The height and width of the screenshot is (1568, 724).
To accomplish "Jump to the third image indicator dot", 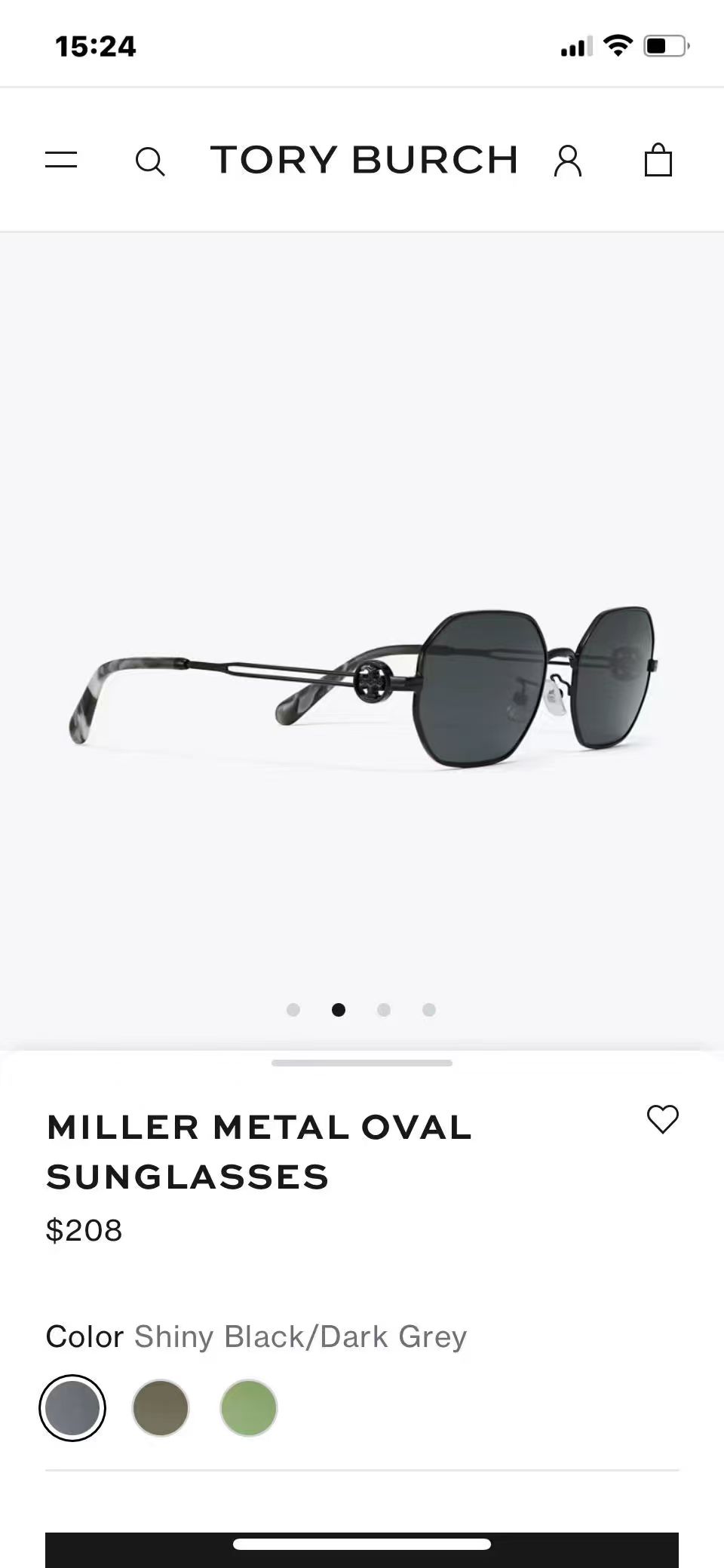I will pos(384,1010).
